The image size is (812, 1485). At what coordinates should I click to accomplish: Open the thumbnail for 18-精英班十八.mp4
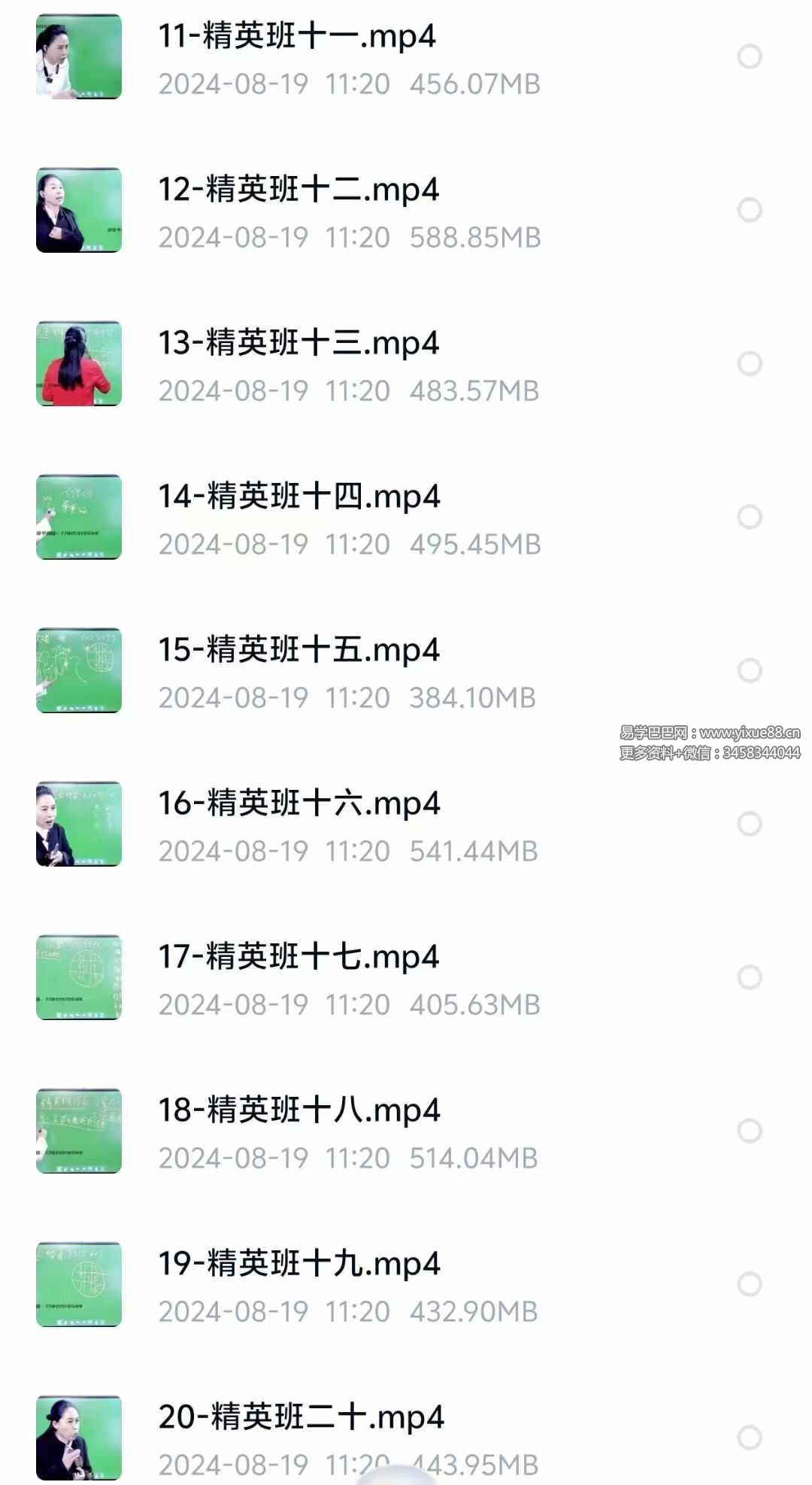(x=79, y=1132)
